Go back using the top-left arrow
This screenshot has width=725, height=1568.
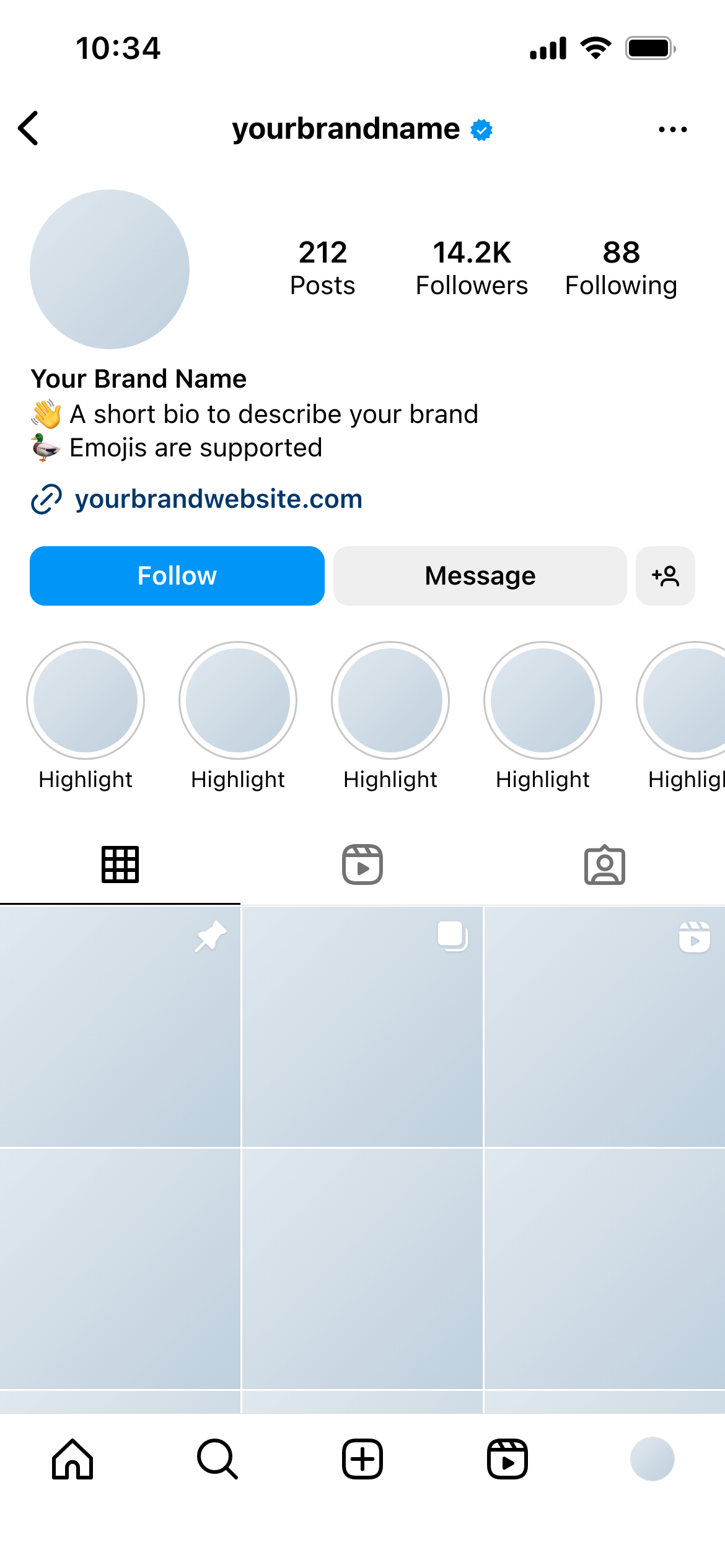coord(29,129)
